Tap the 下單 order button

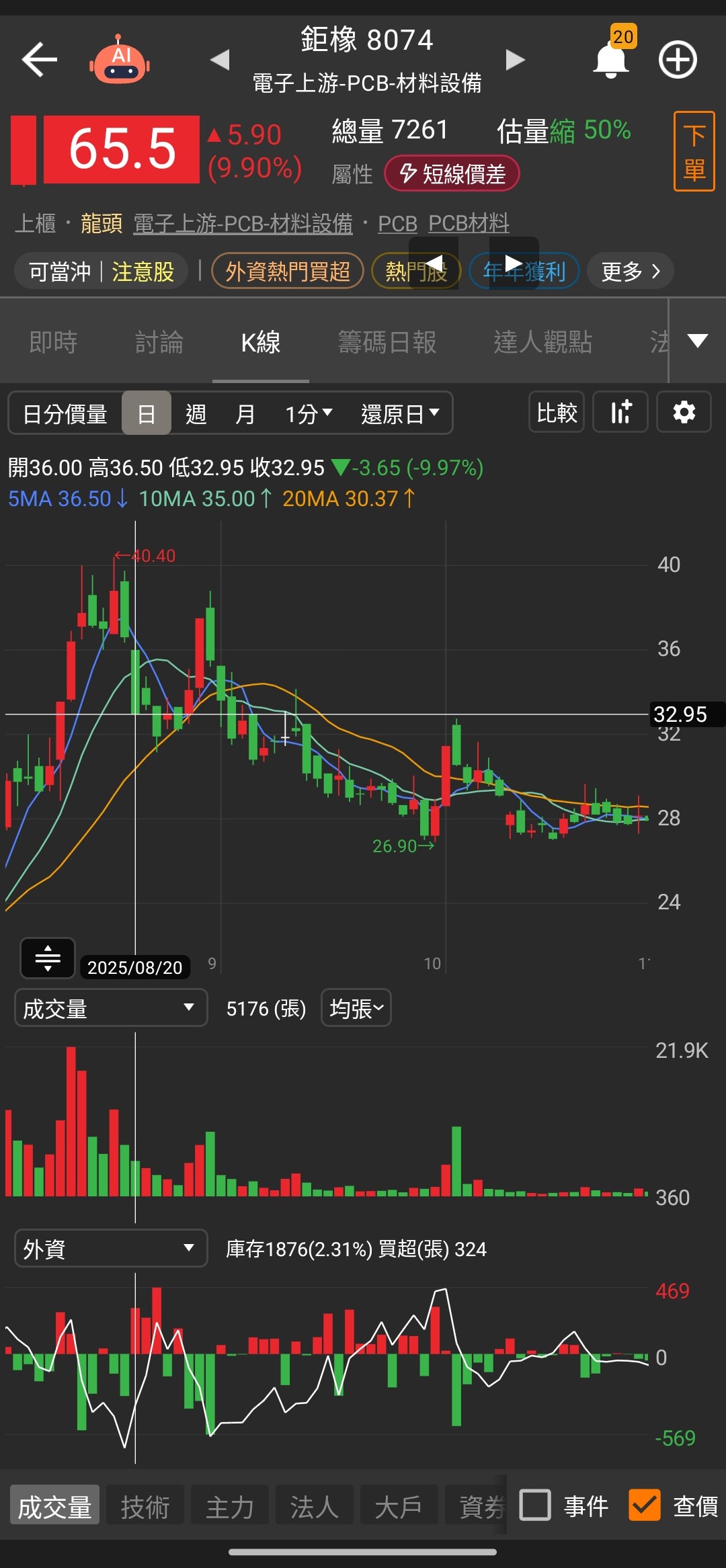[x=693, y=152]
